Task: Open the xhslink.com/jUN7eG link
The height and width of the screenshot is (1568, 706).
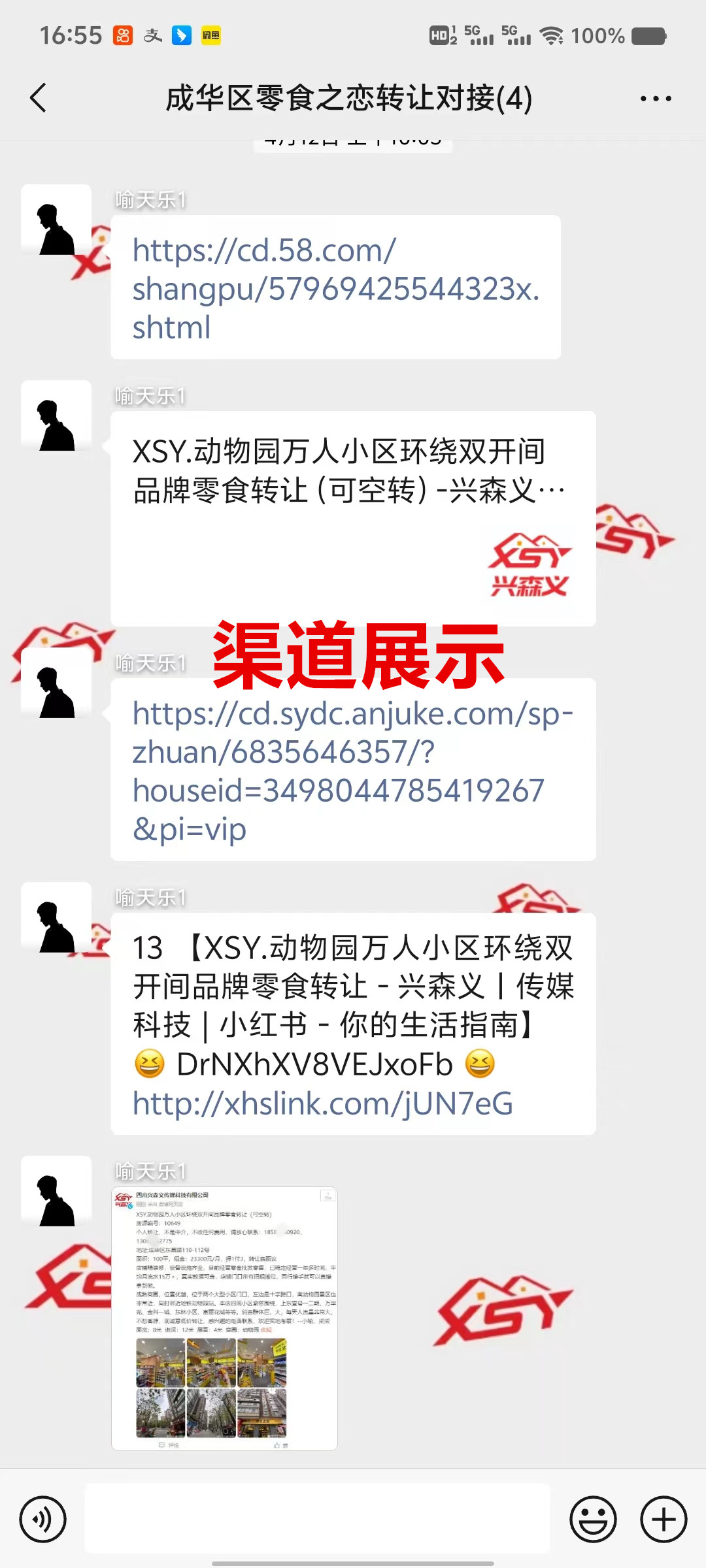Action: pyautogui.click(x=323, y=1103)
